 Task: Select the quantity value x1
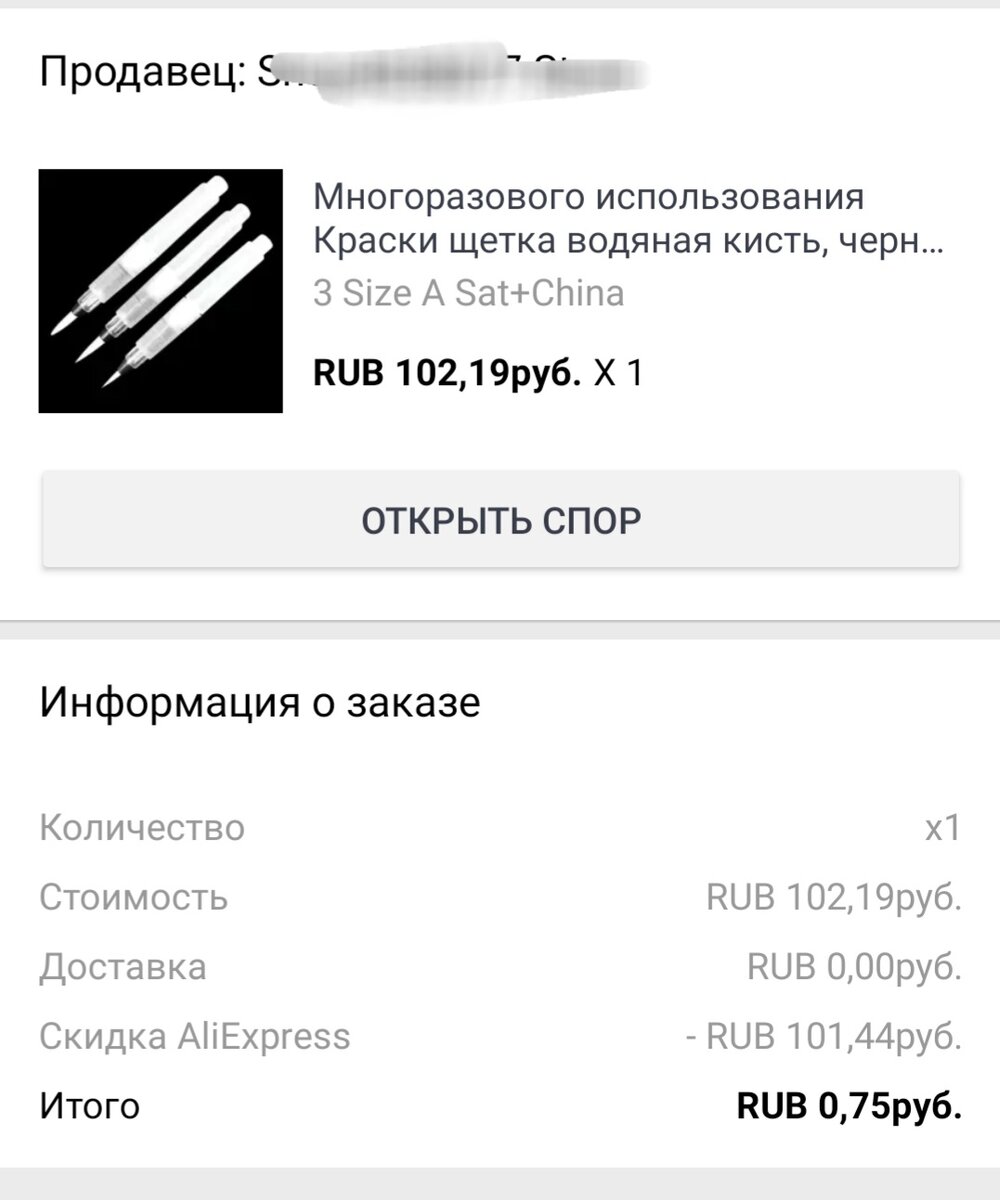935,827
